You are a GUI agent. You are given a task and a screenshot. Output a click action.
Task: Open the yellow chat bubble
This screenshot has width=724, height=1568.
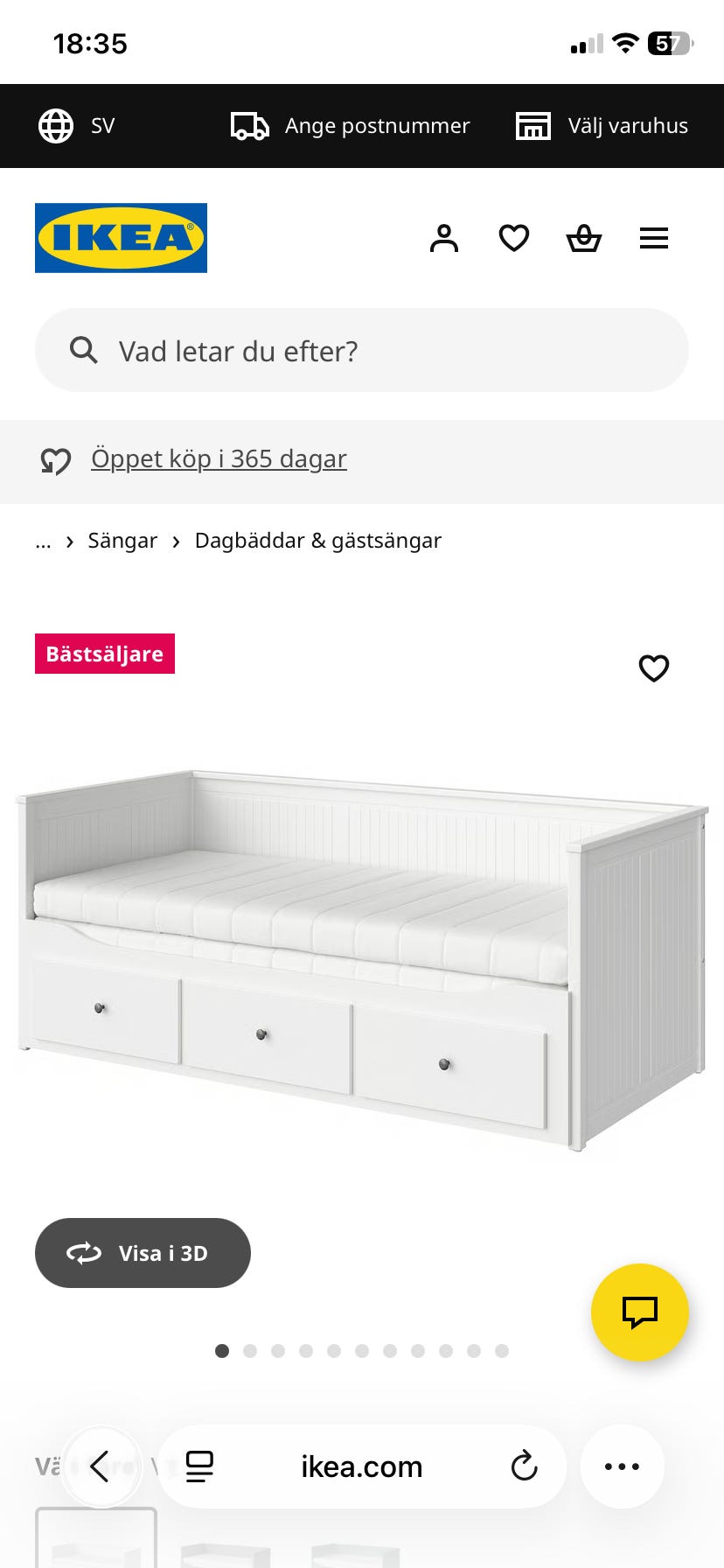pyautogui.click(x=639, y=1312)
